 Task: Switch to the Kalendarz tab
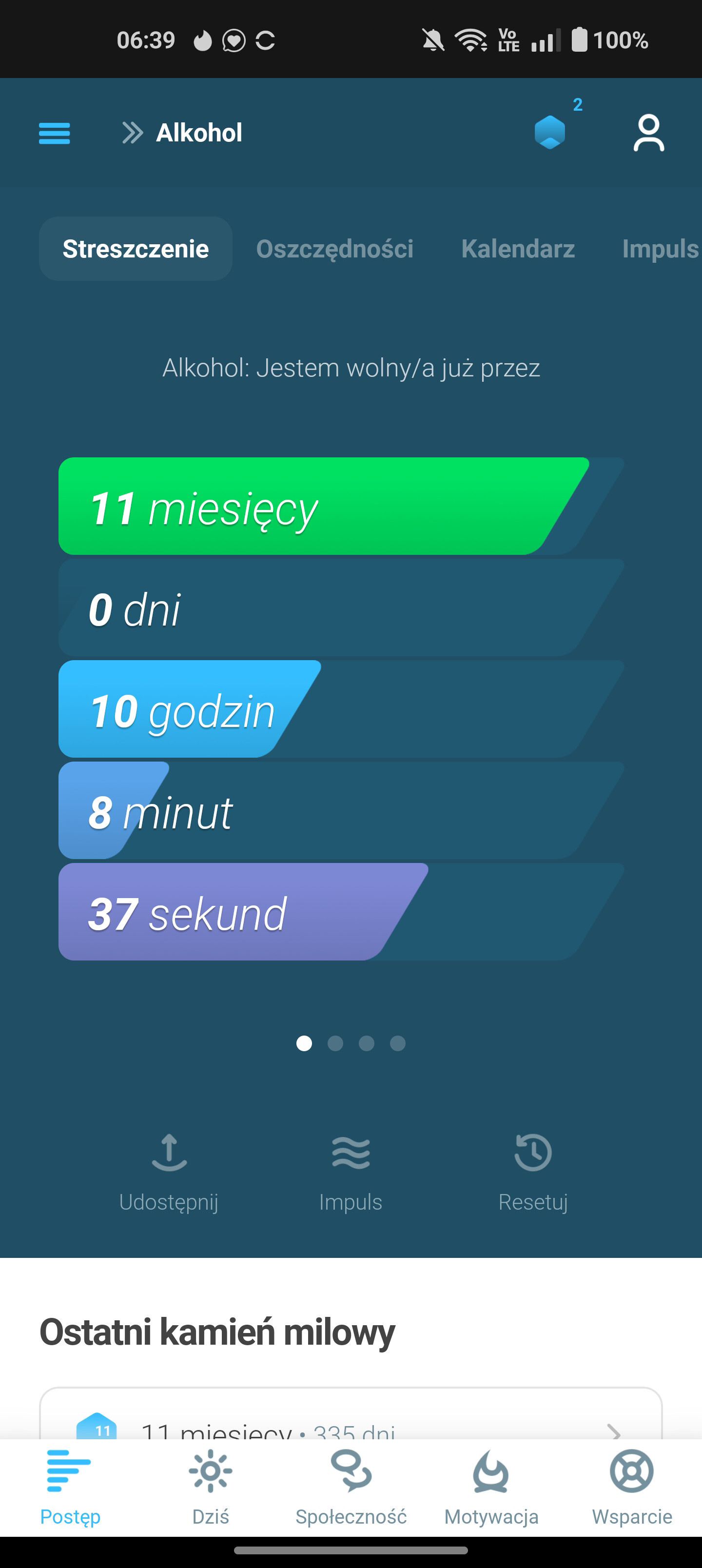[x=518, y=248]
